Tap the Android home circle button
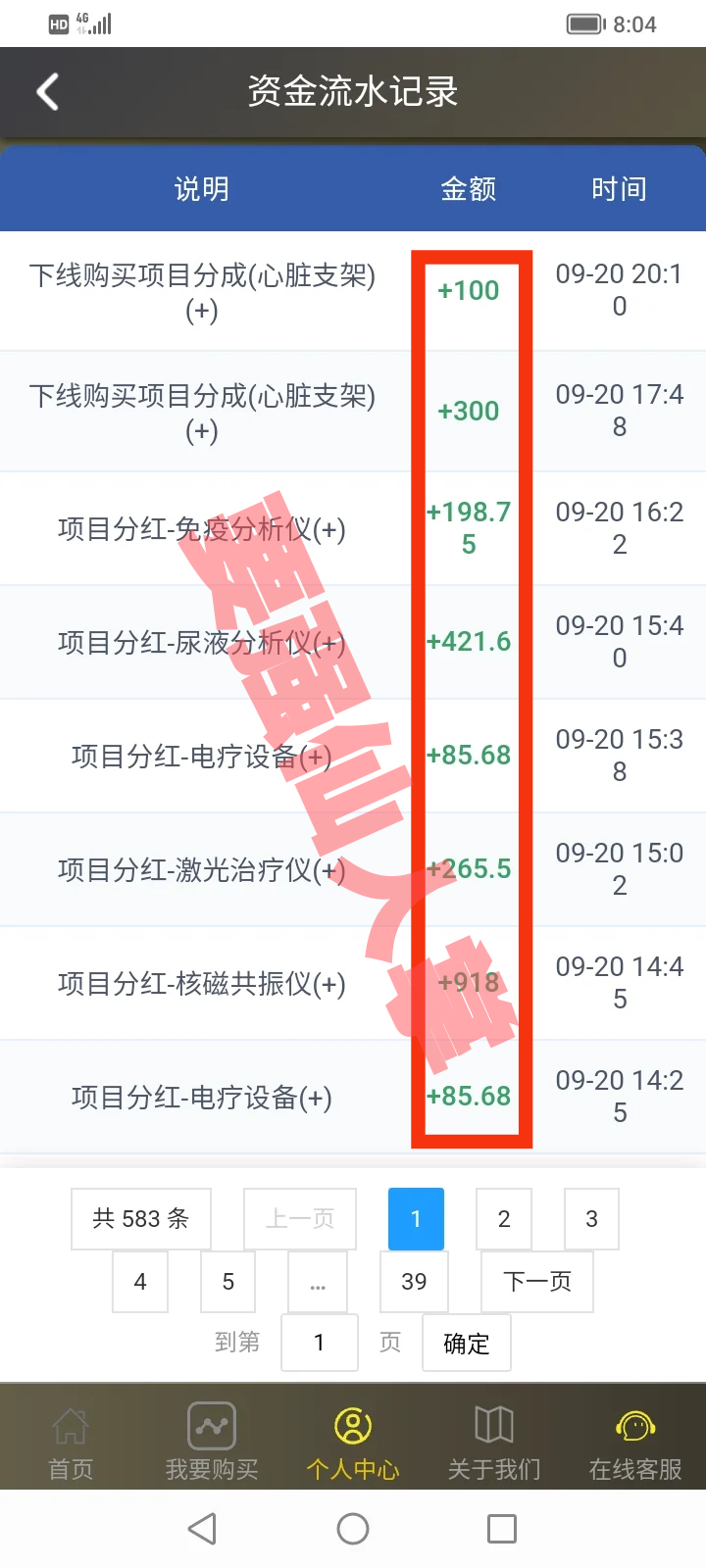The image size is (706, 1568). pyautogui.click(x=352, y=1528)
